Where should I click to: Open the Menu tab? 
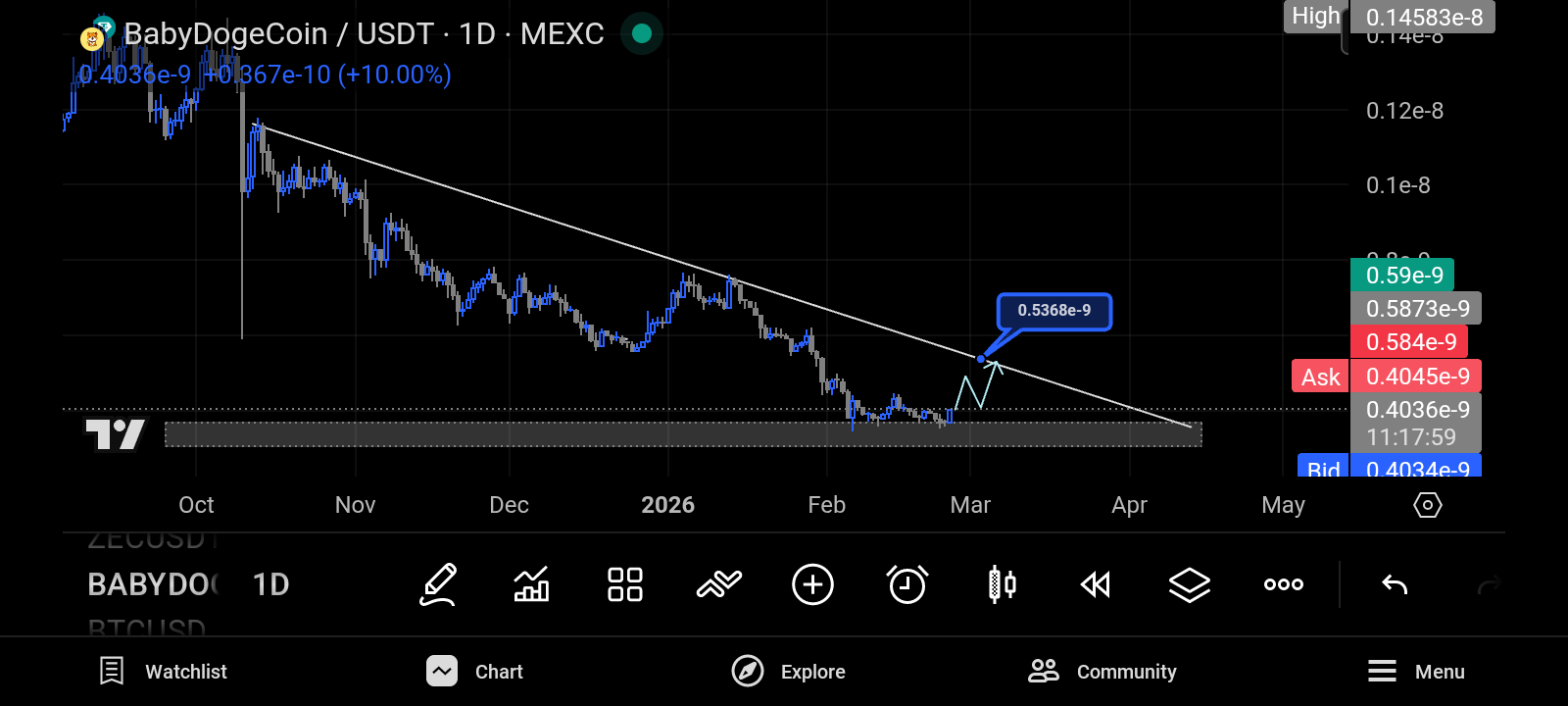point(1416,672)
